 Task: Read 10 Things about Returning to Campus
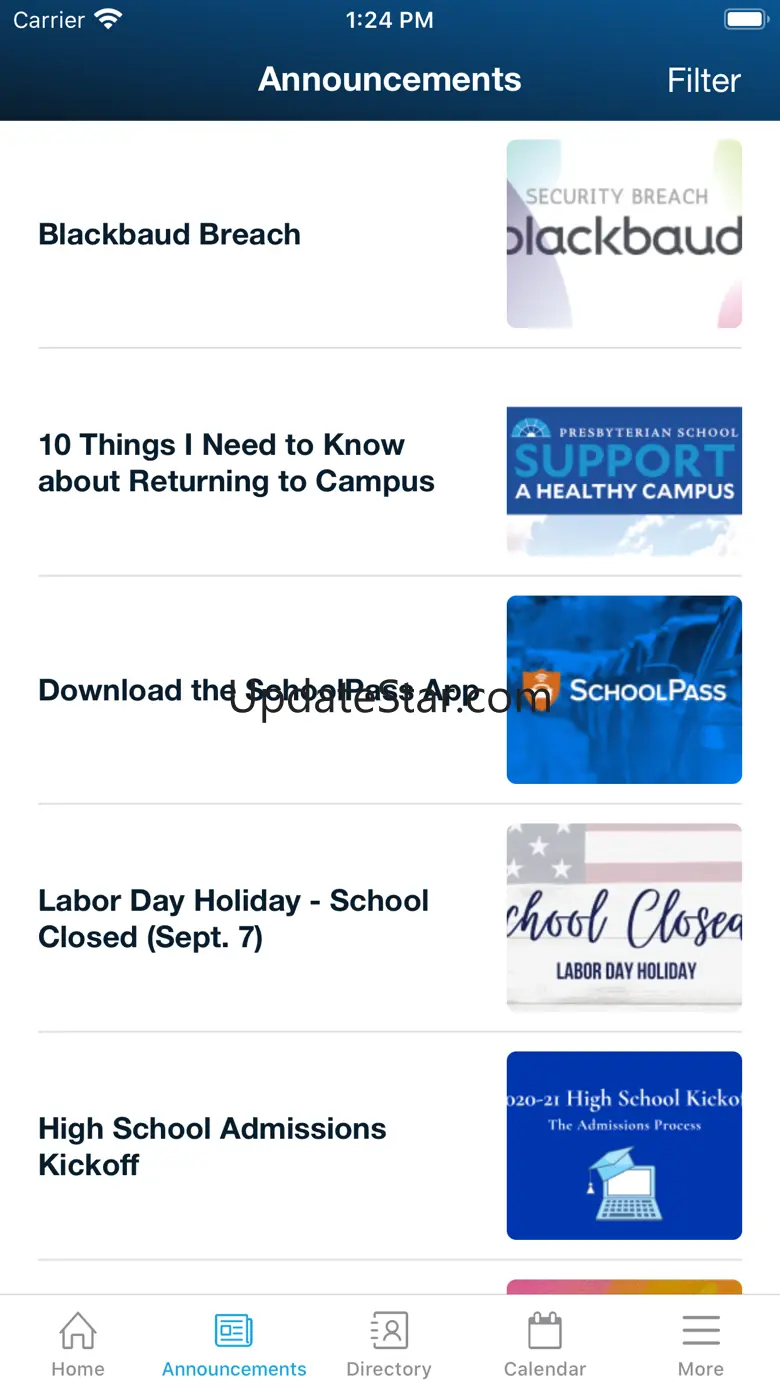[x=236, y=463]
